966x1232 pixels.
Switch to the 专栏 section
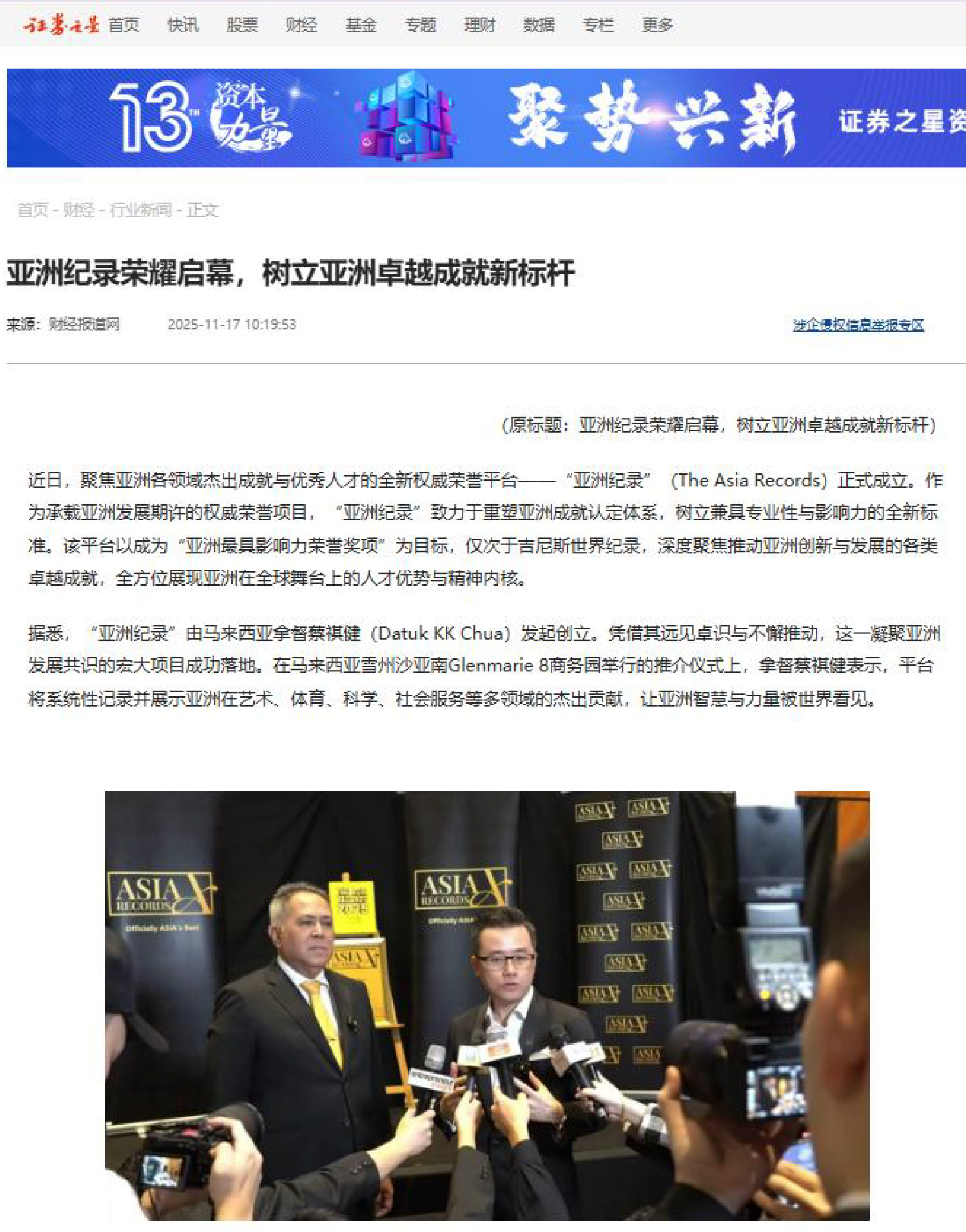tap(598, 25)
